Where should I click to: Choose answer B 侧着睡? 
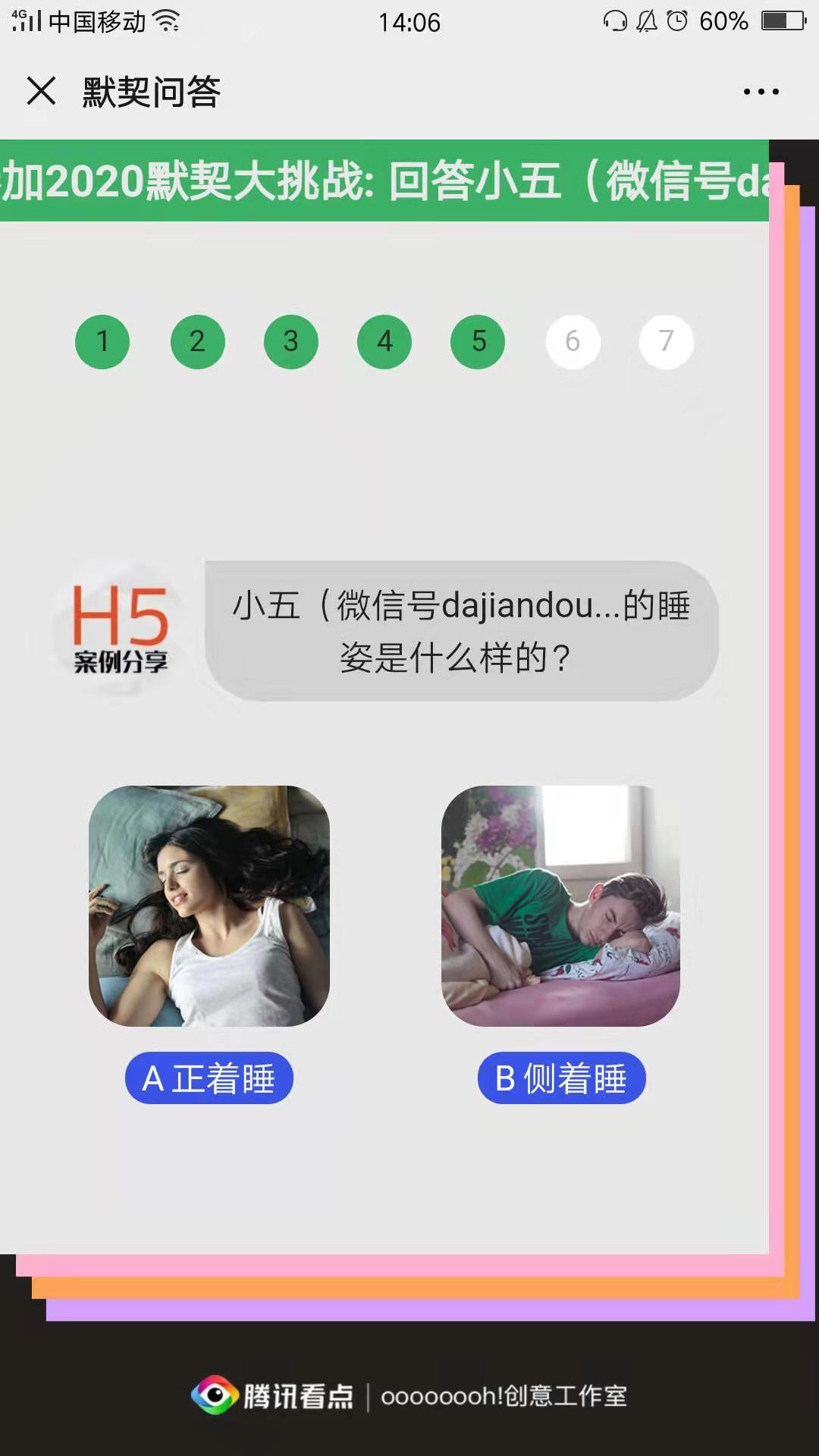(561, 1078)
